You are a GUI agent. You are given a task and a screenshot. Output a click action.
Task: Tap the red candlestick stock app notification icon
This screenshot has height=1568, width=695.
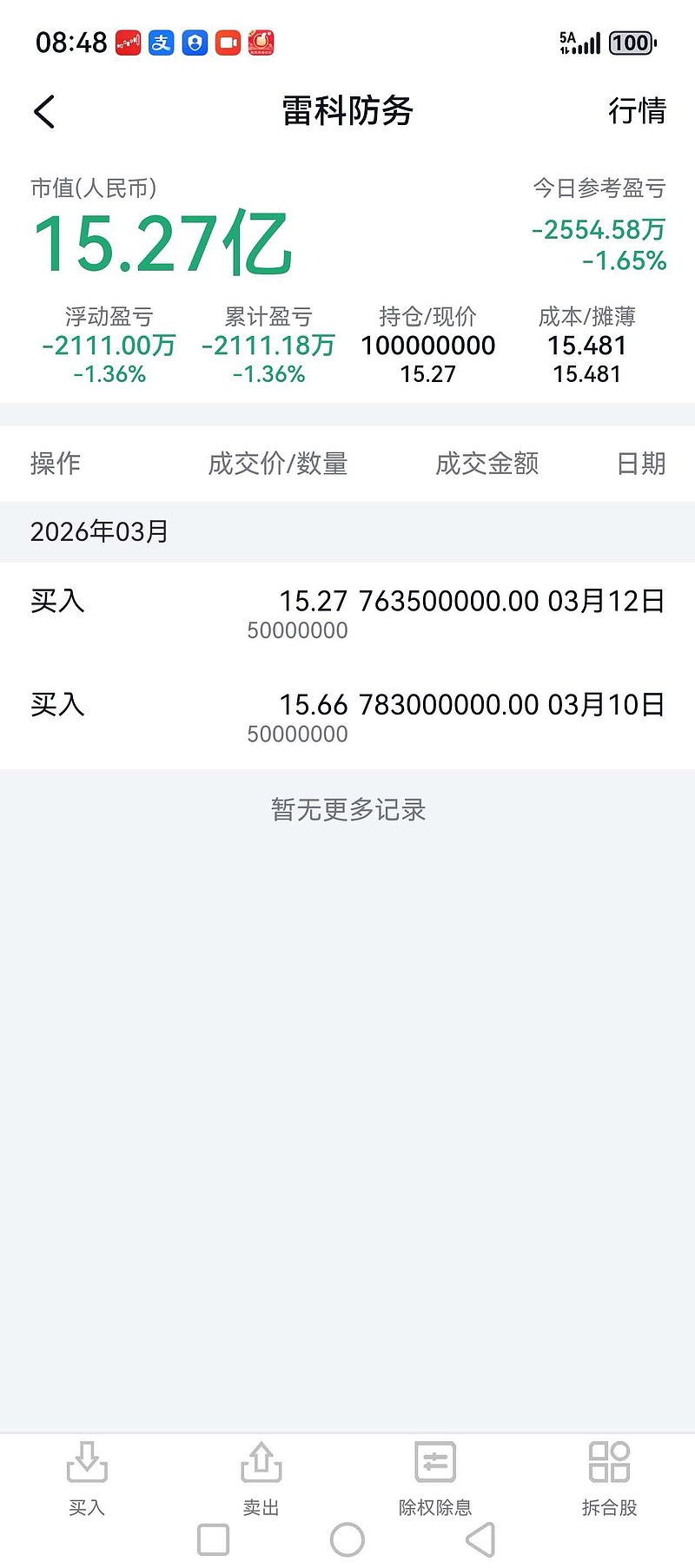coord(127,40)
